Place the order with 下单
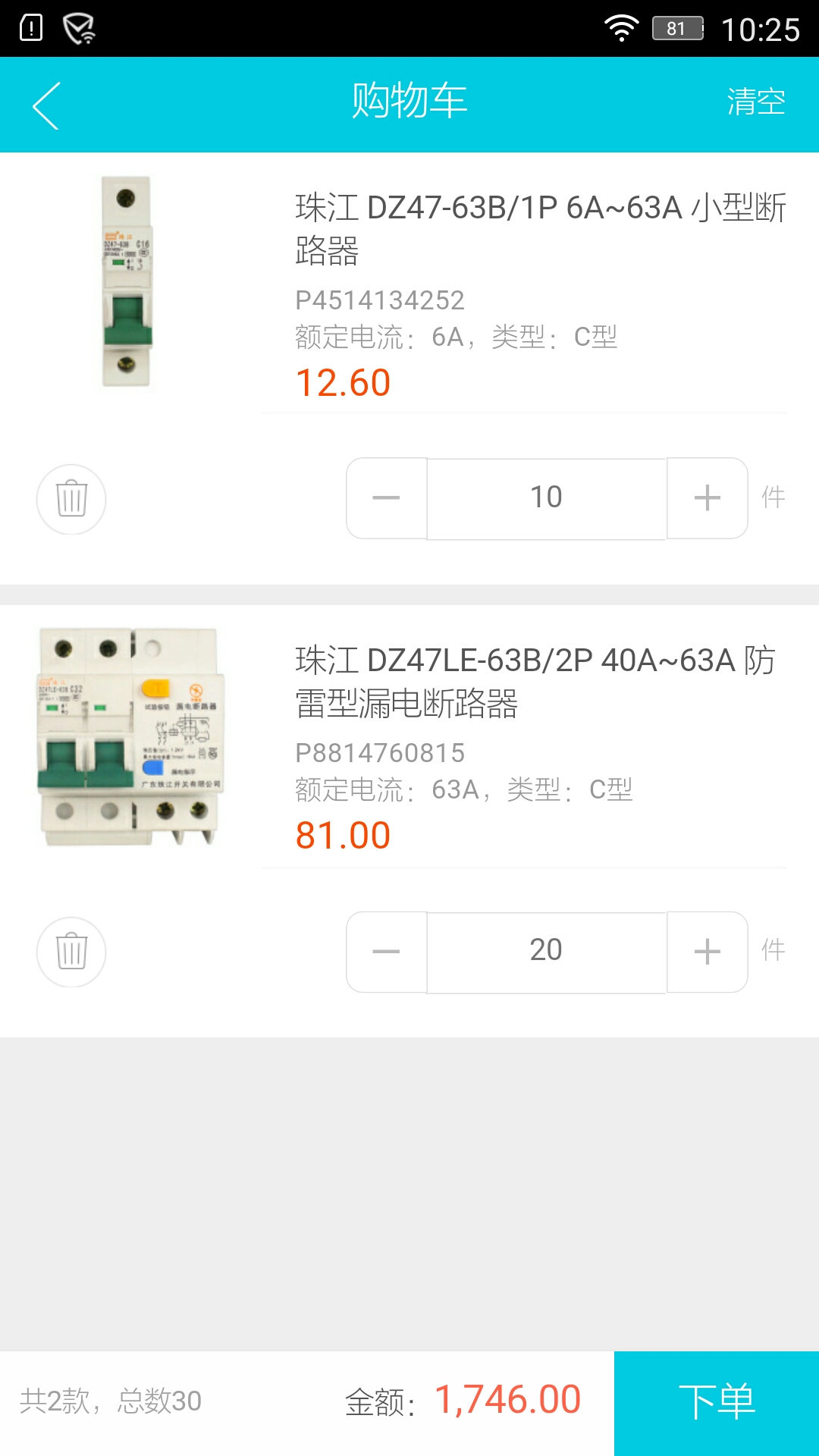Image resolution: width=819 pixels, height=1456 pixels. 717,1403
